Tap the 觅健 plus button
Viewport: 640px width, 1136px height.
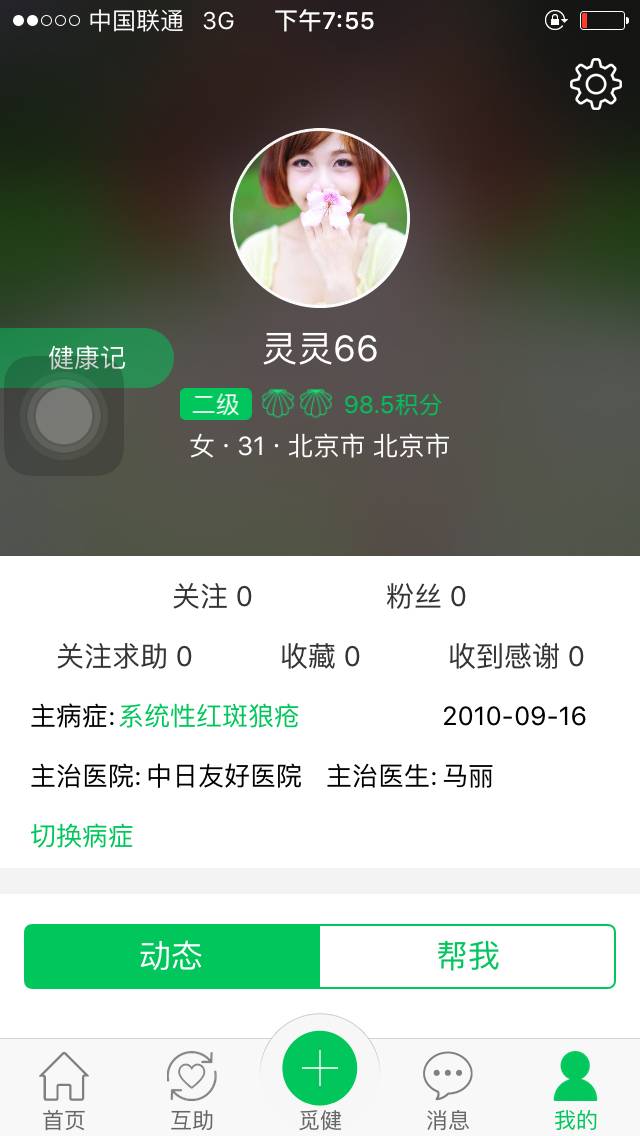[x=320, y=1070]
